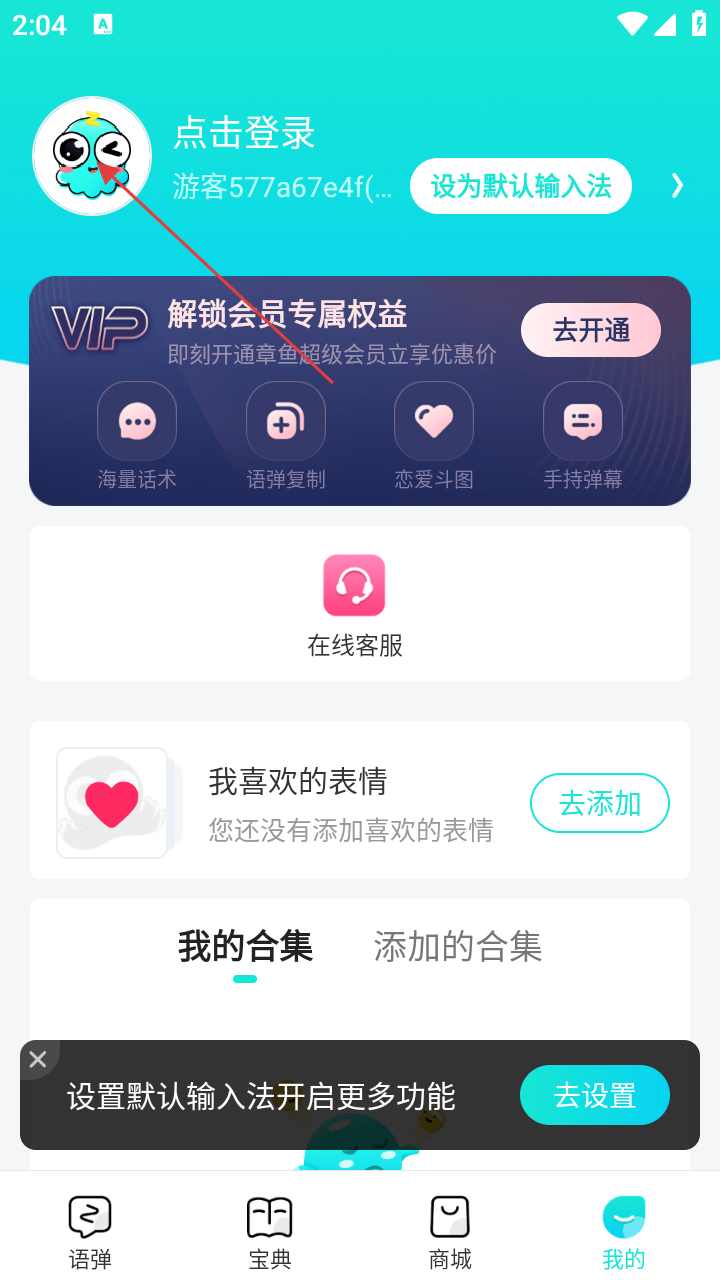Open the profile chevron arrow
The image size is (720, 1280).
(677, 185)
